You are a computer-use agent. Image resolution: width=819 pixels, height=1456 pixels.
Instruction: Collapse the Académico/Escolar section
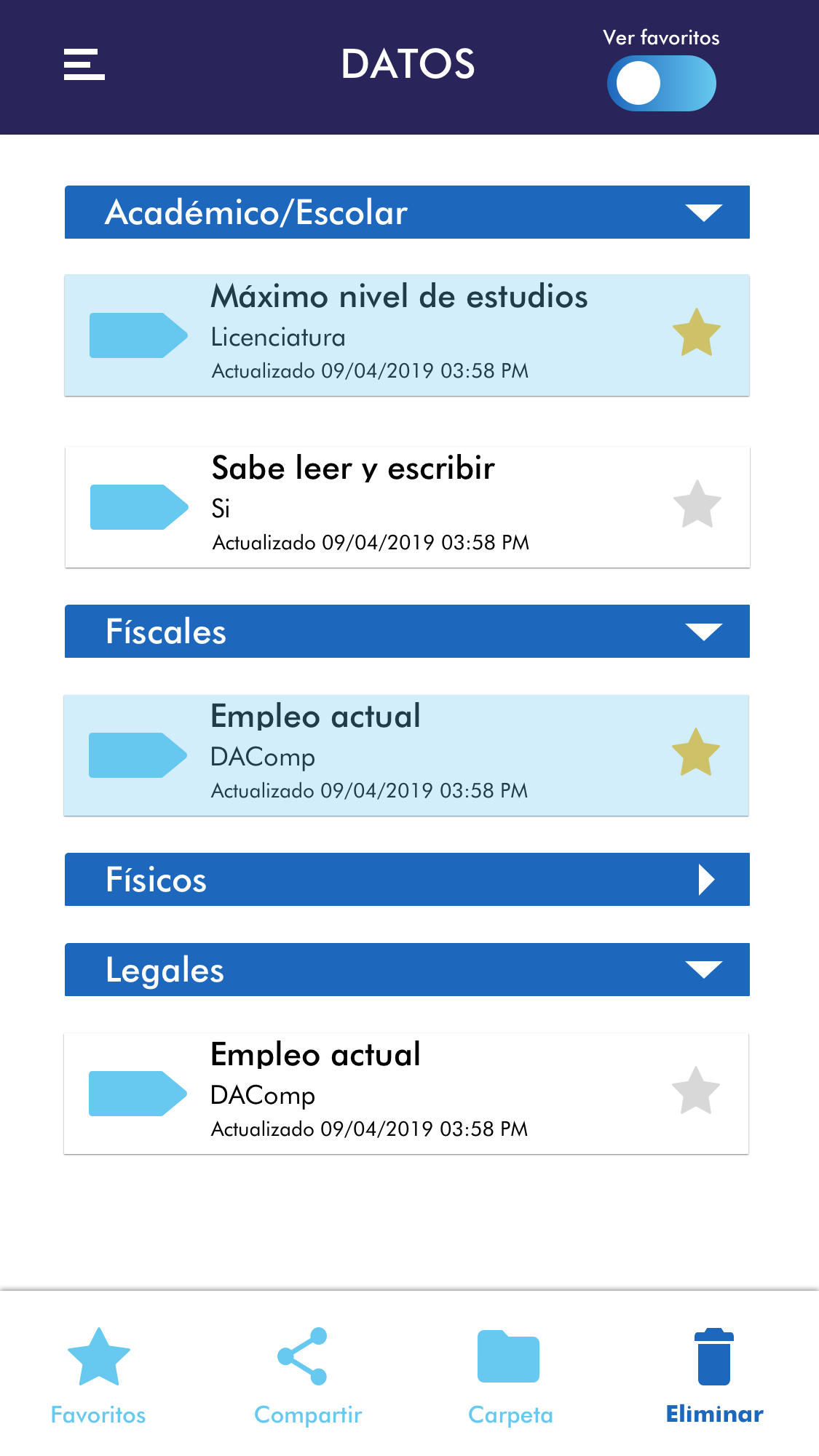click(703, 212)
